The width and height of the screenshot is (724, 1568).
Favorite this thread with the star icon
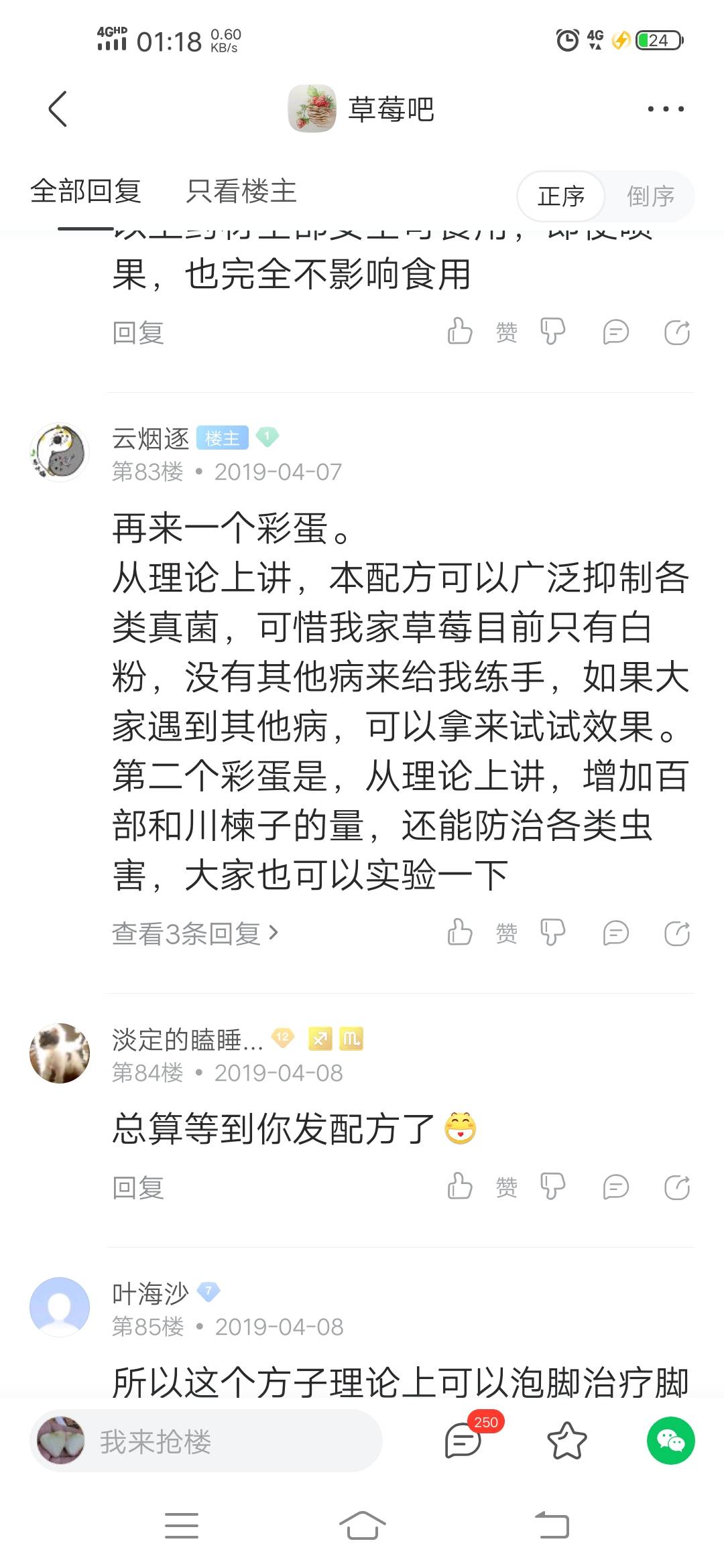(x=566, y=1441)
